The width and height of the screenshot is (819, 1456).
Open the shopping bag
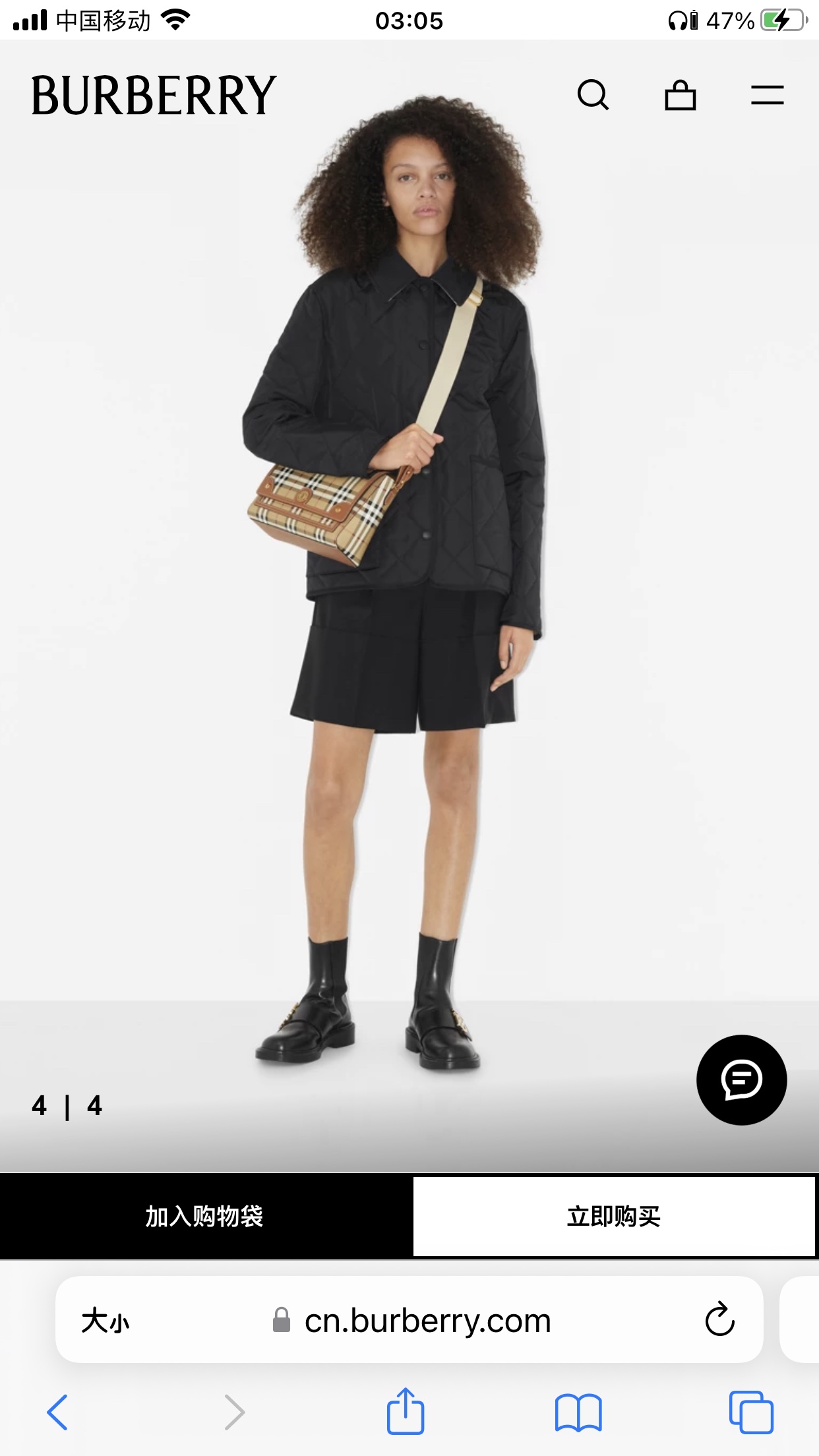680,96
